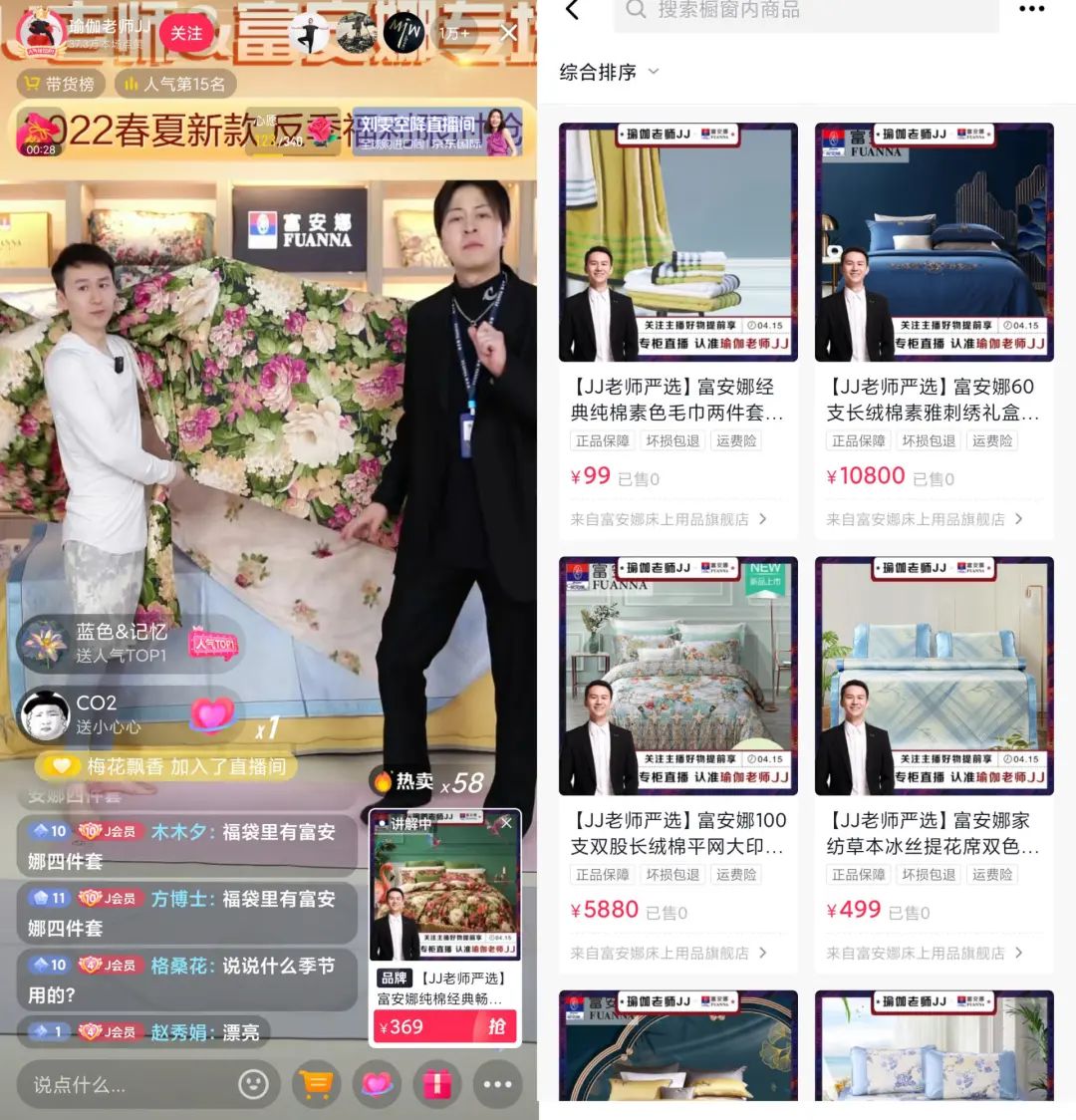Screen dimensions: 1076x1120
Task: Tap 搜索橱窗内商品 search box
Action: [x=807, y=11]
